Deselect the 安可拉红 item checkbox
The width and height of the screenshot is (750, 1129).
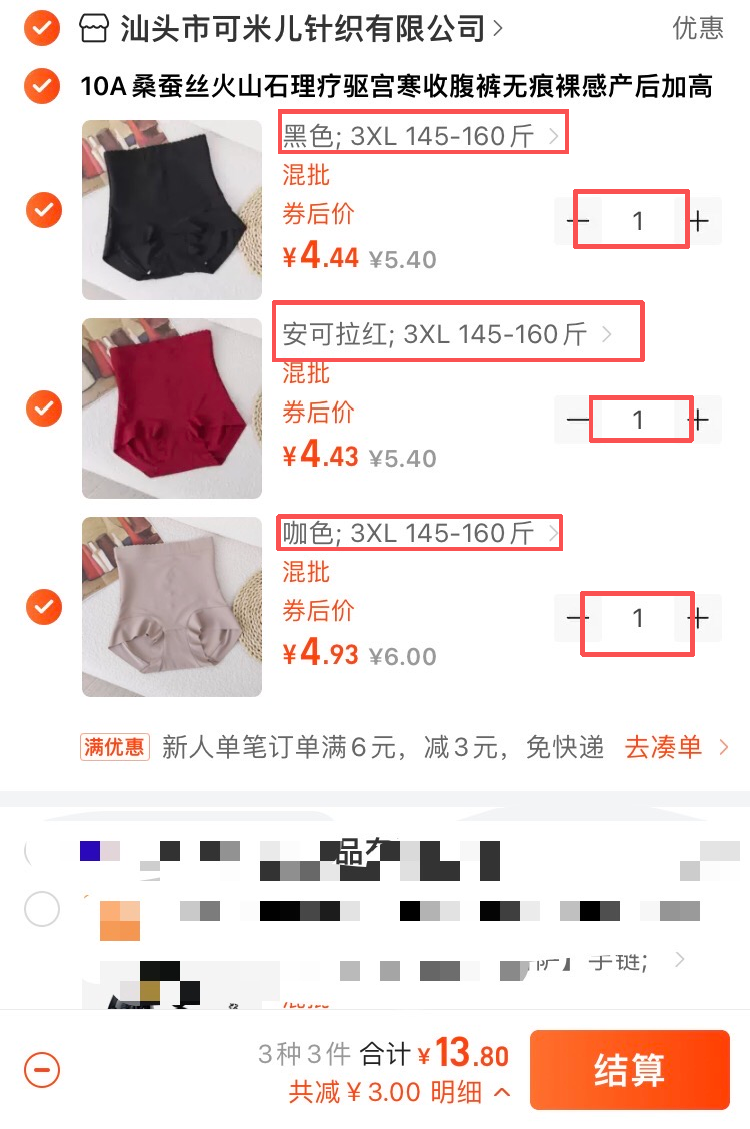pos(44,408)
